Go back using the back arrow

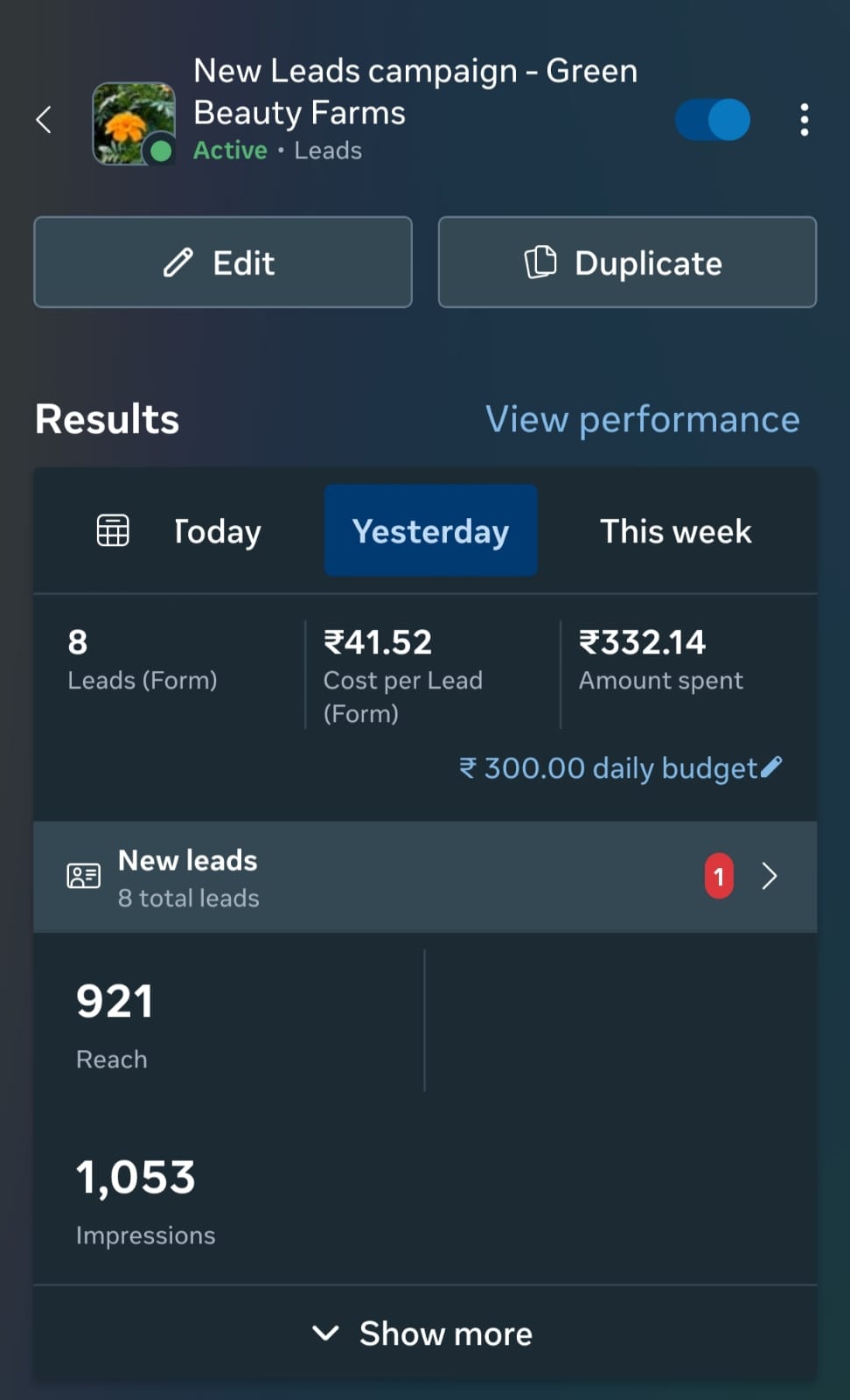click(x=44, y=120)
